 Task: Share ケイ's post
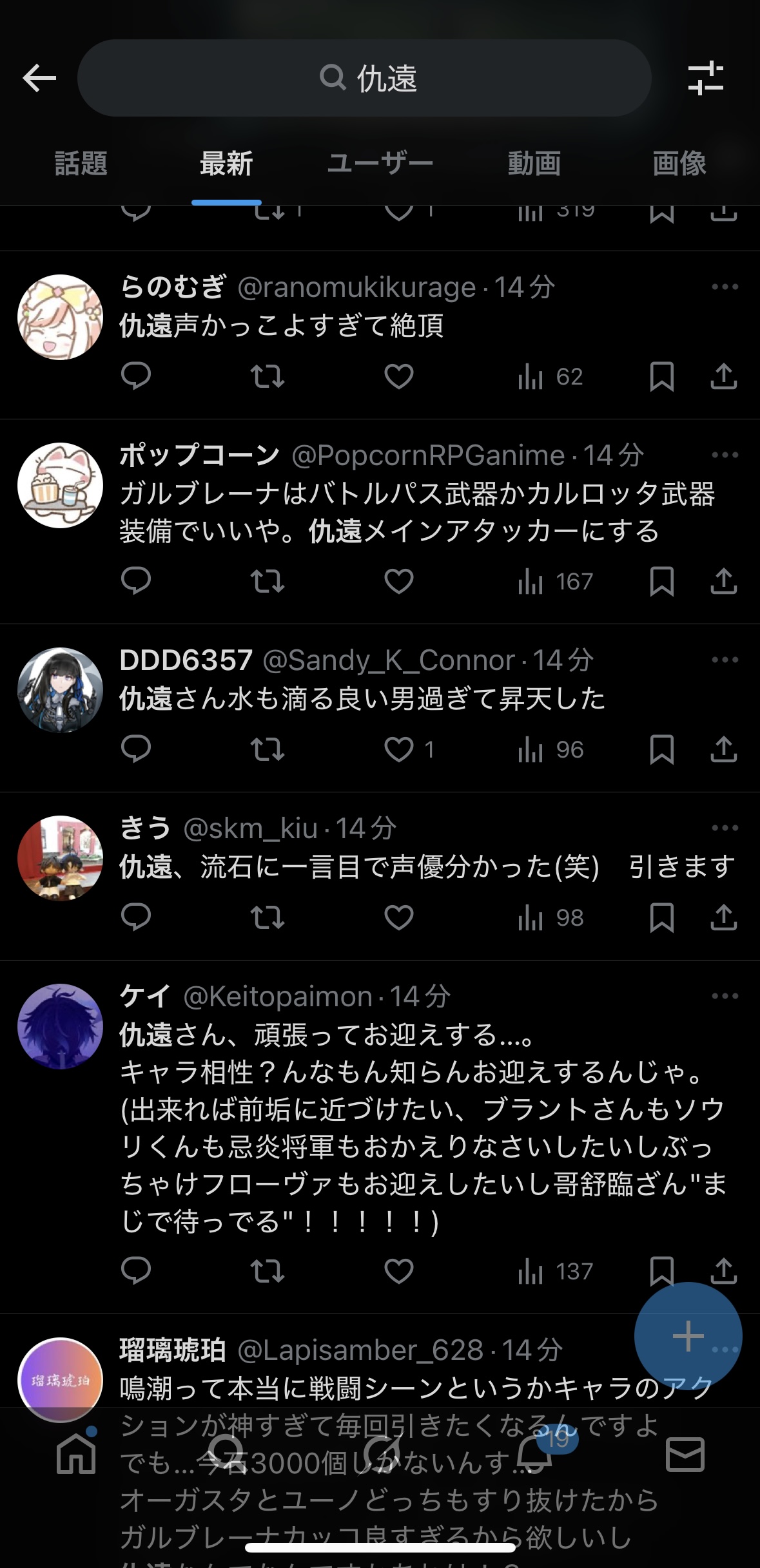pos(723,1270)
